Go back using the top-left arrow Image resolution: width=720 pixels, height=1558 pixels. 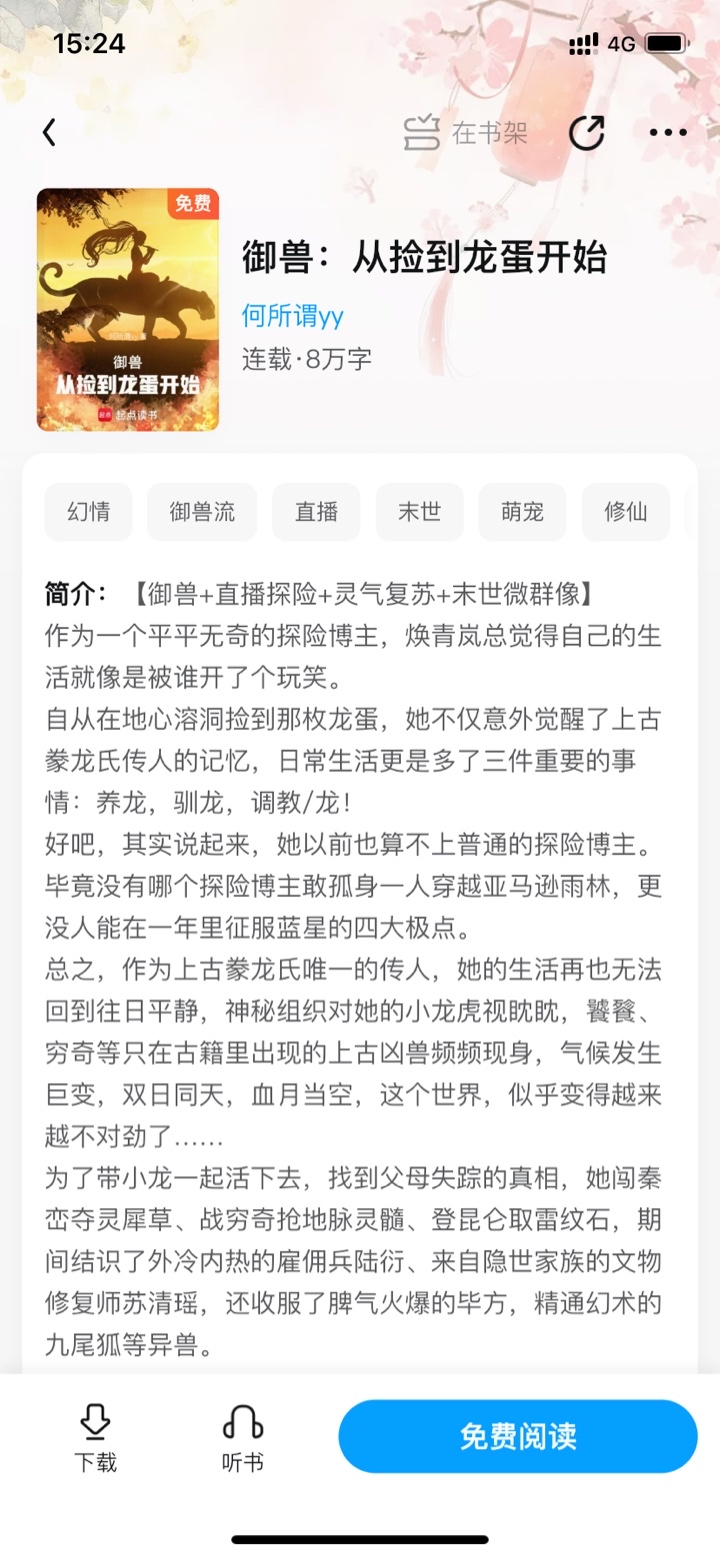tap(49, 133)
